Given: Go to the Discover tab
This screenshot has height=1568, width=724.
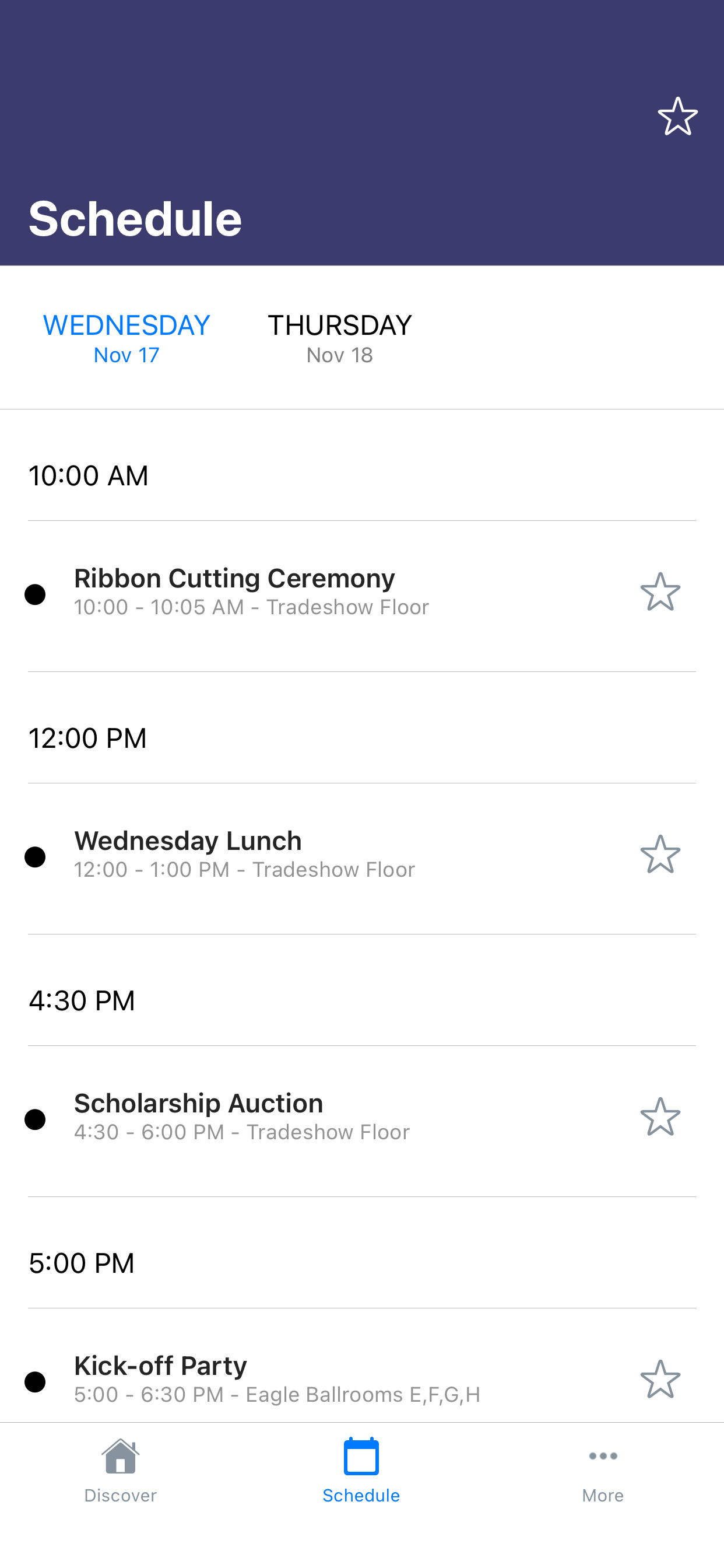Looking at the screenshot, I should (121, 1471).
